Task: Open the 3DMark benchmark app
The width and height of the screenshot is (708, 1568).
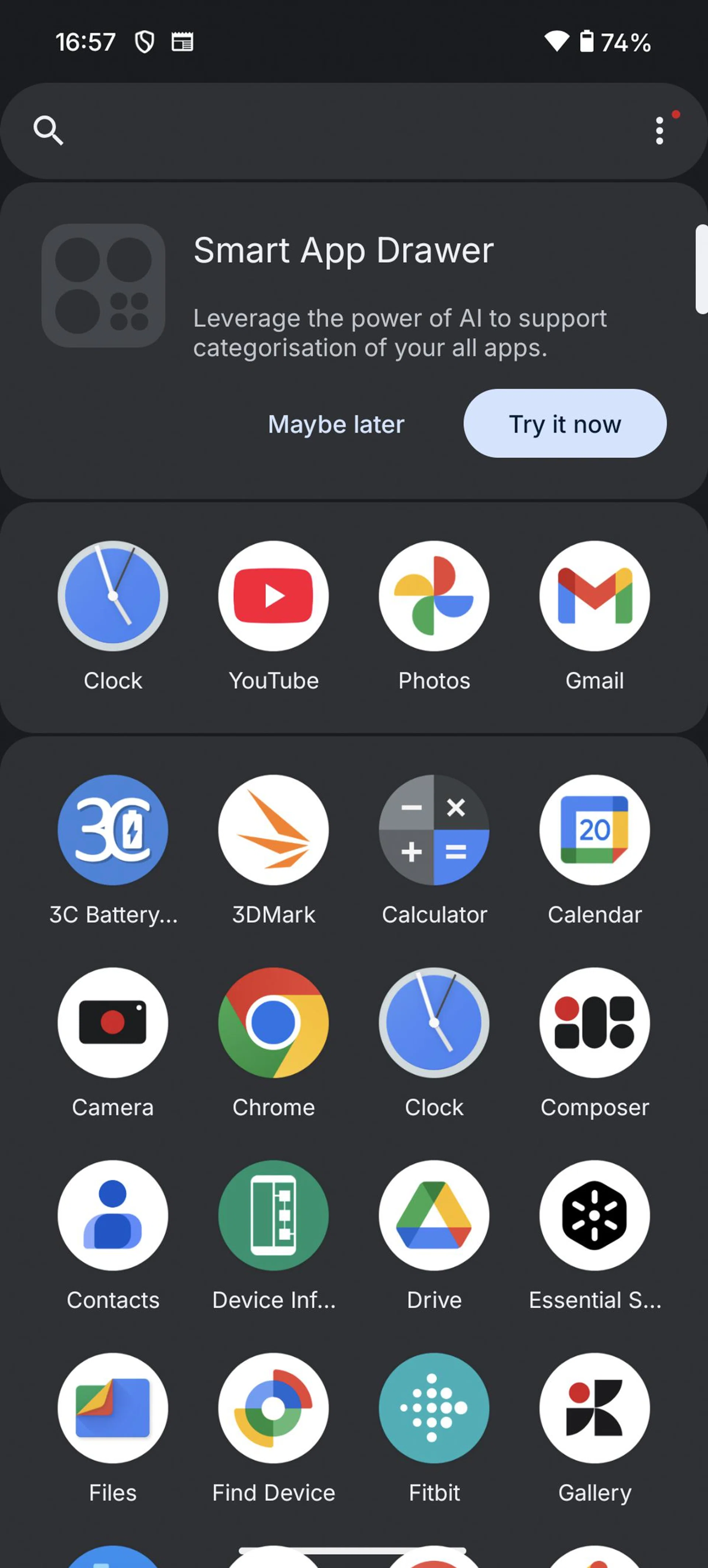Action: 273,830
